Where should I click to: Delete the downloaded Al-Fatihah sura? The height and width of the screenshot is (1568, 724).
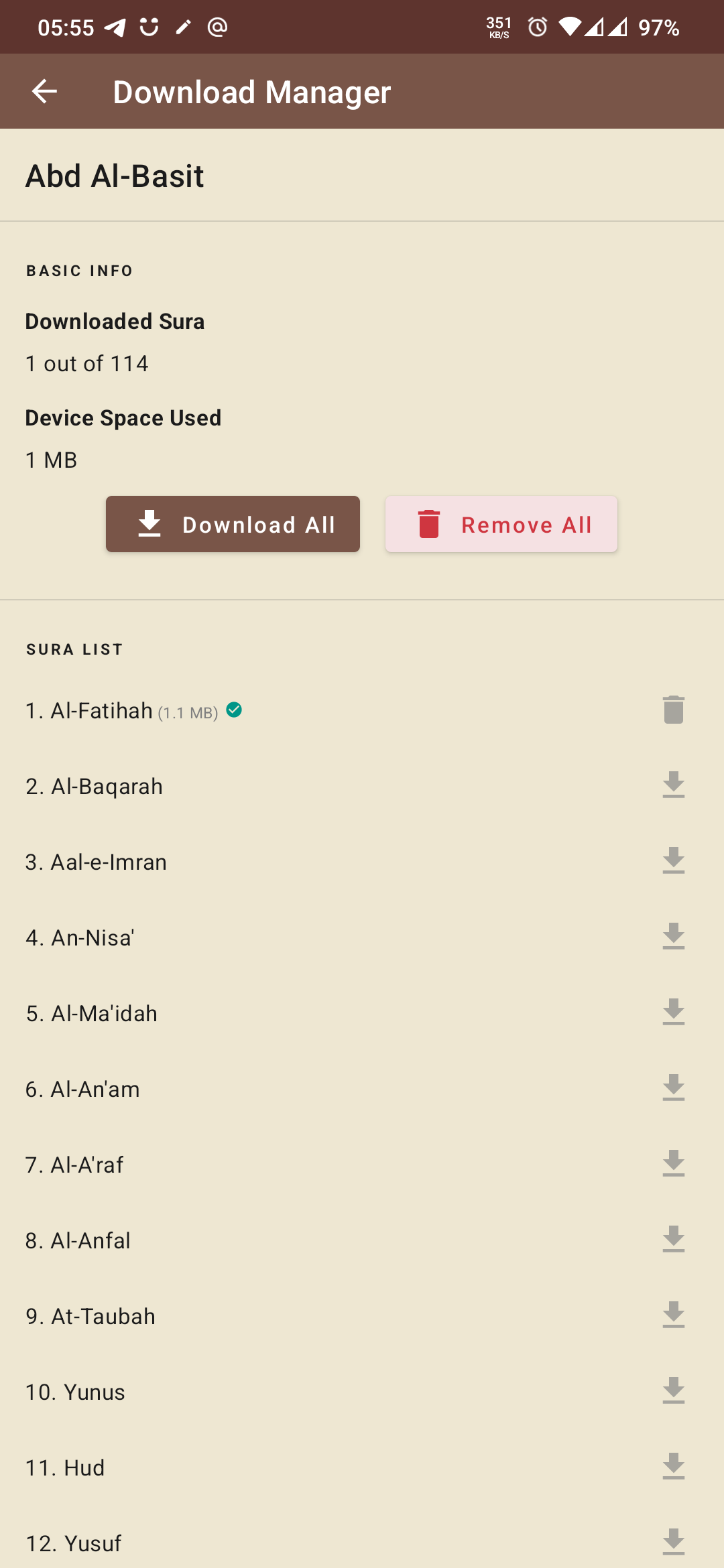pyautogui.click(x=673, y=710)
